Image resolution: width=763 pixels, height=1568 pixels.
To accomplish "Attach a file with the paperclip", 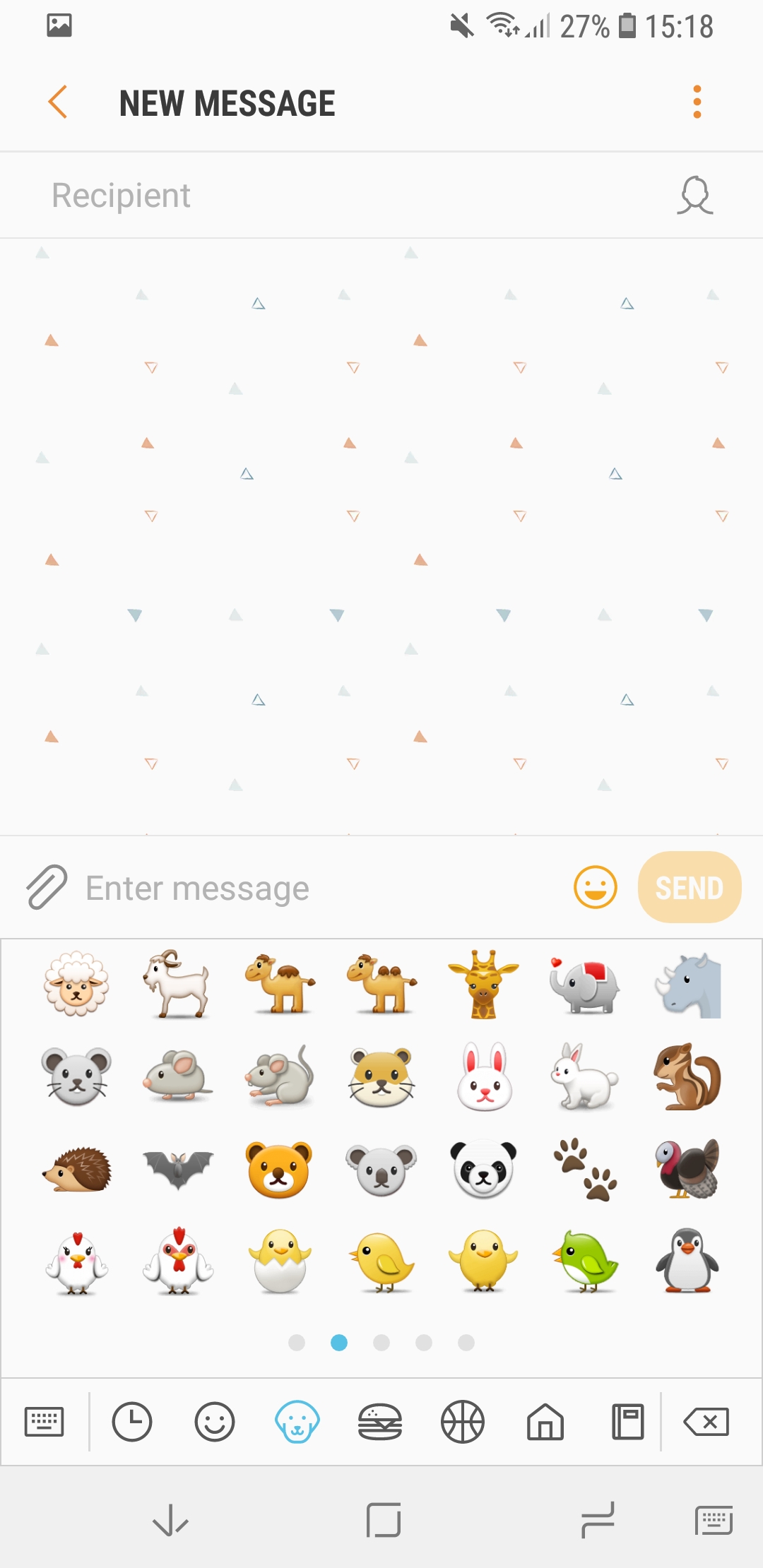I will pyautogui.click(x=47, y=887).
